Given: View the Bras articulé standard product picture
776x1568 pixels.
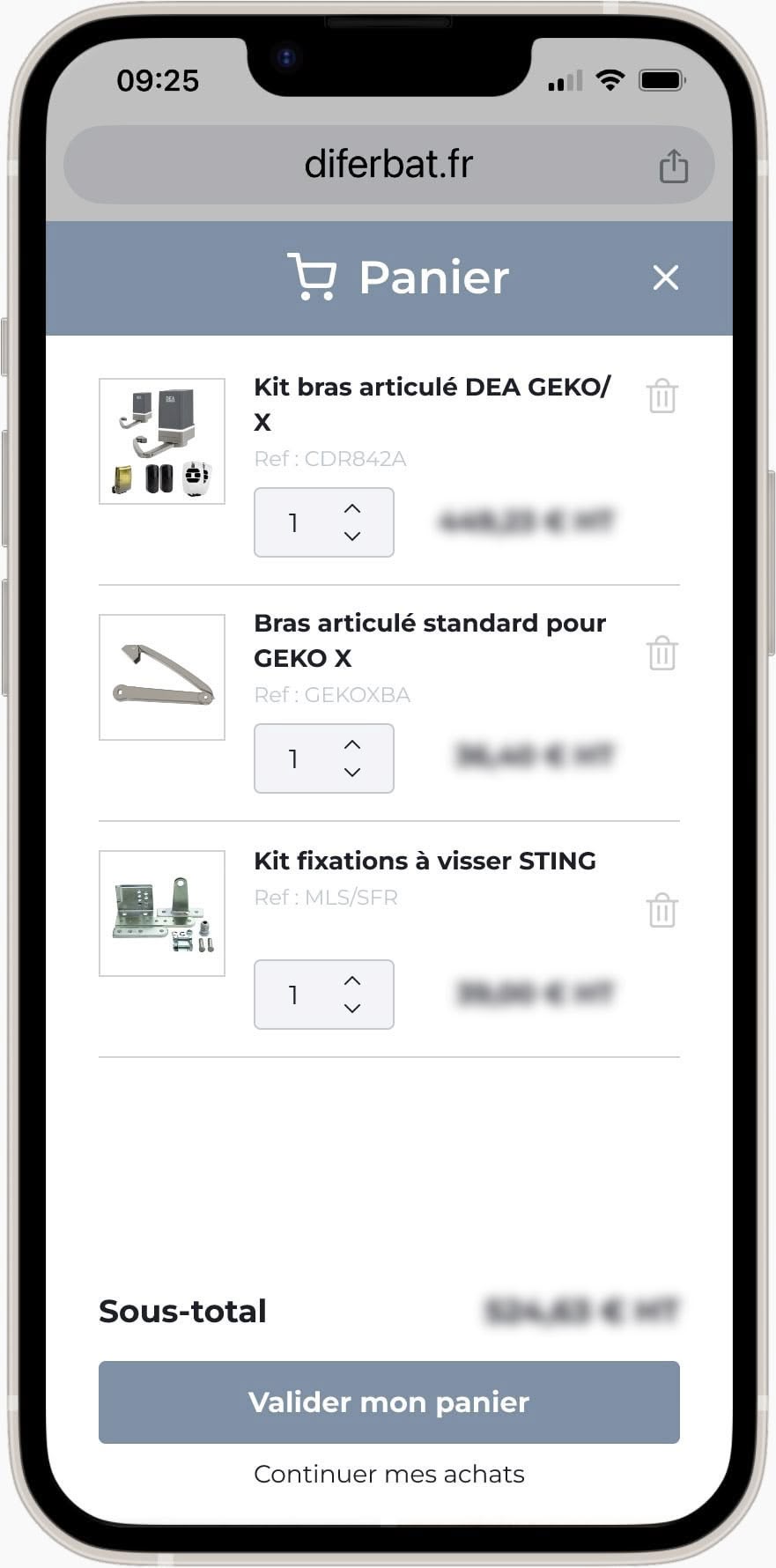Looking at the screenshot, I should [162, 677].
